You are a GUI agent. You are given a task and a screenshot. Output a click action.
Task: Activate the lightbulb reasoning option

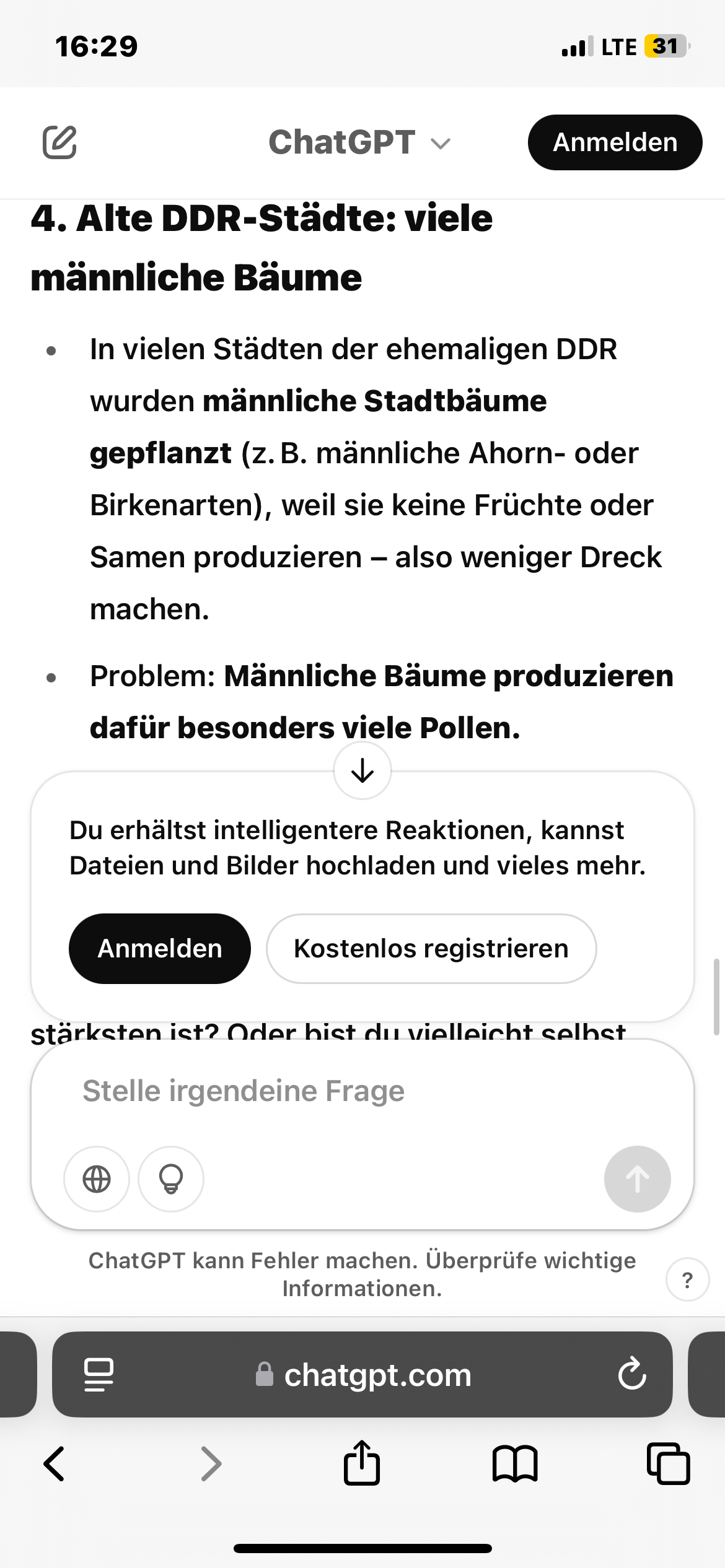171,1179
